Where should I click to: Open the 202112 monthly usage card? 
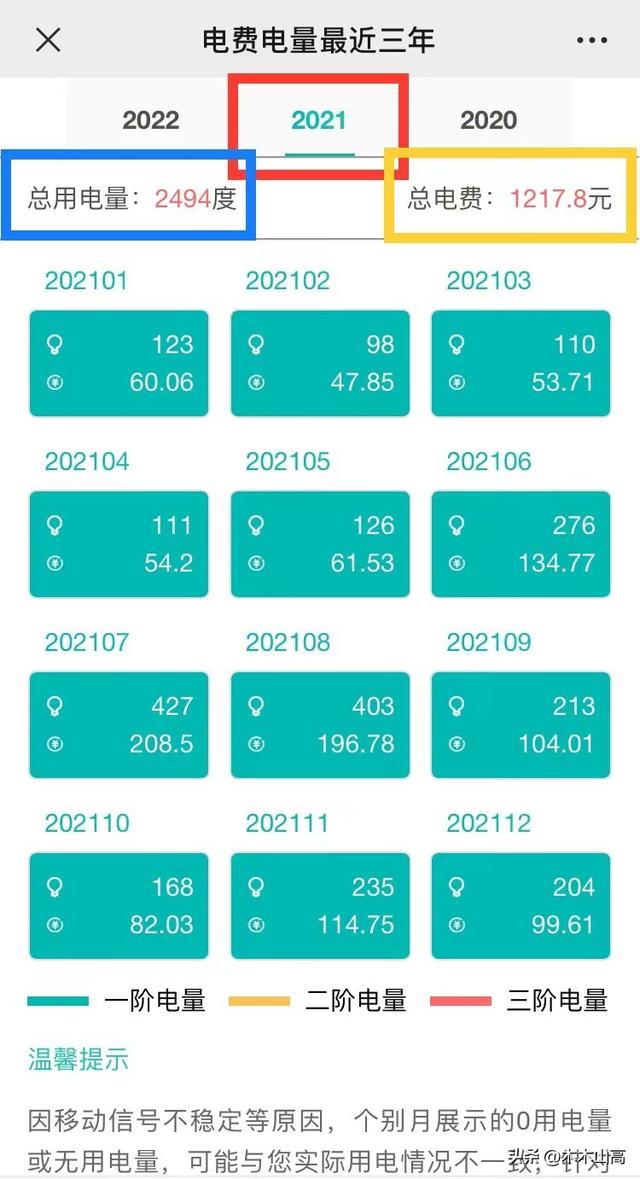pos(520,906)
